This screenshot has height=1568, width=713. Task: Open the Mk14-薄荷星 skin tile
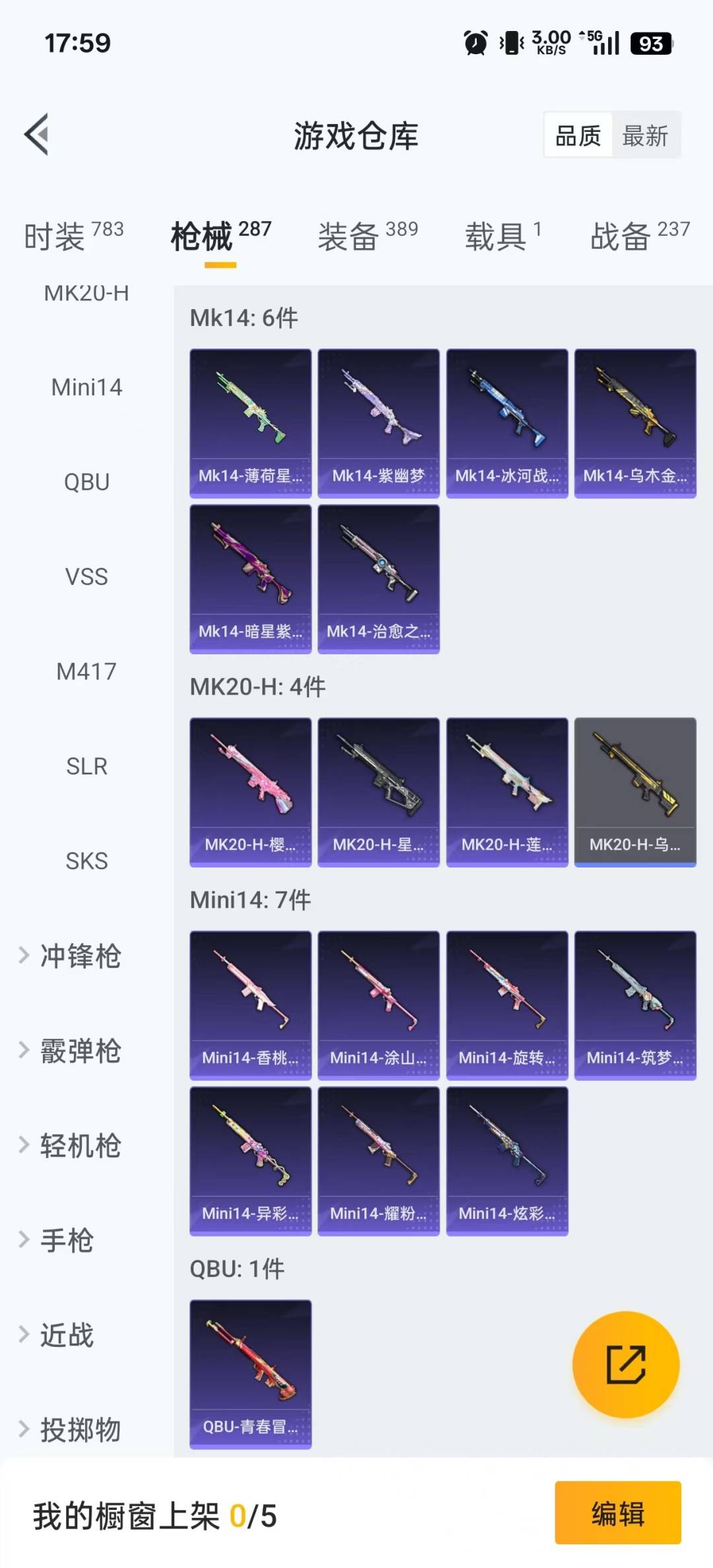(x=250, y=423)
